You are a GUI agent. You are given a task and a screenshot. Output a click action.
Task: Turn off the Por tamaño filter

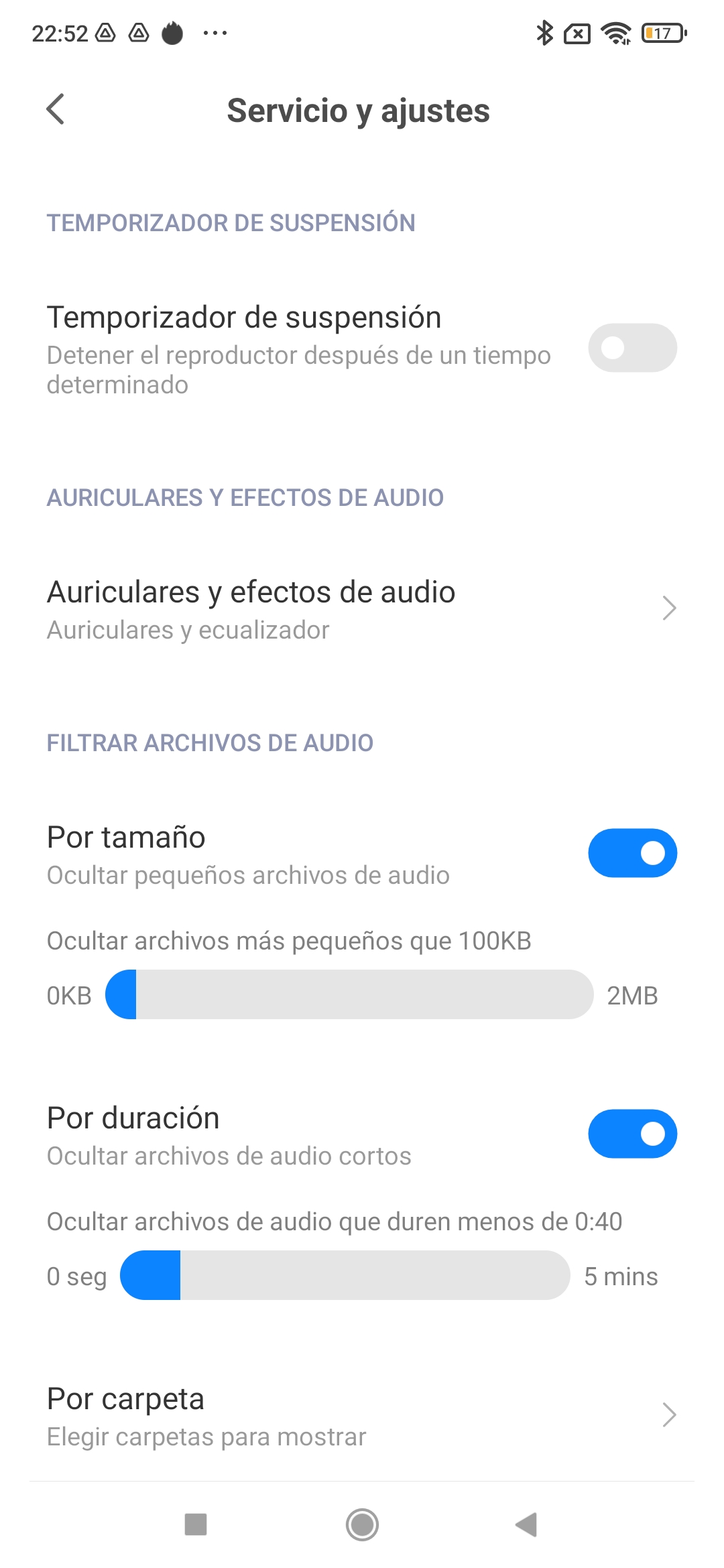tap(632, 853)
